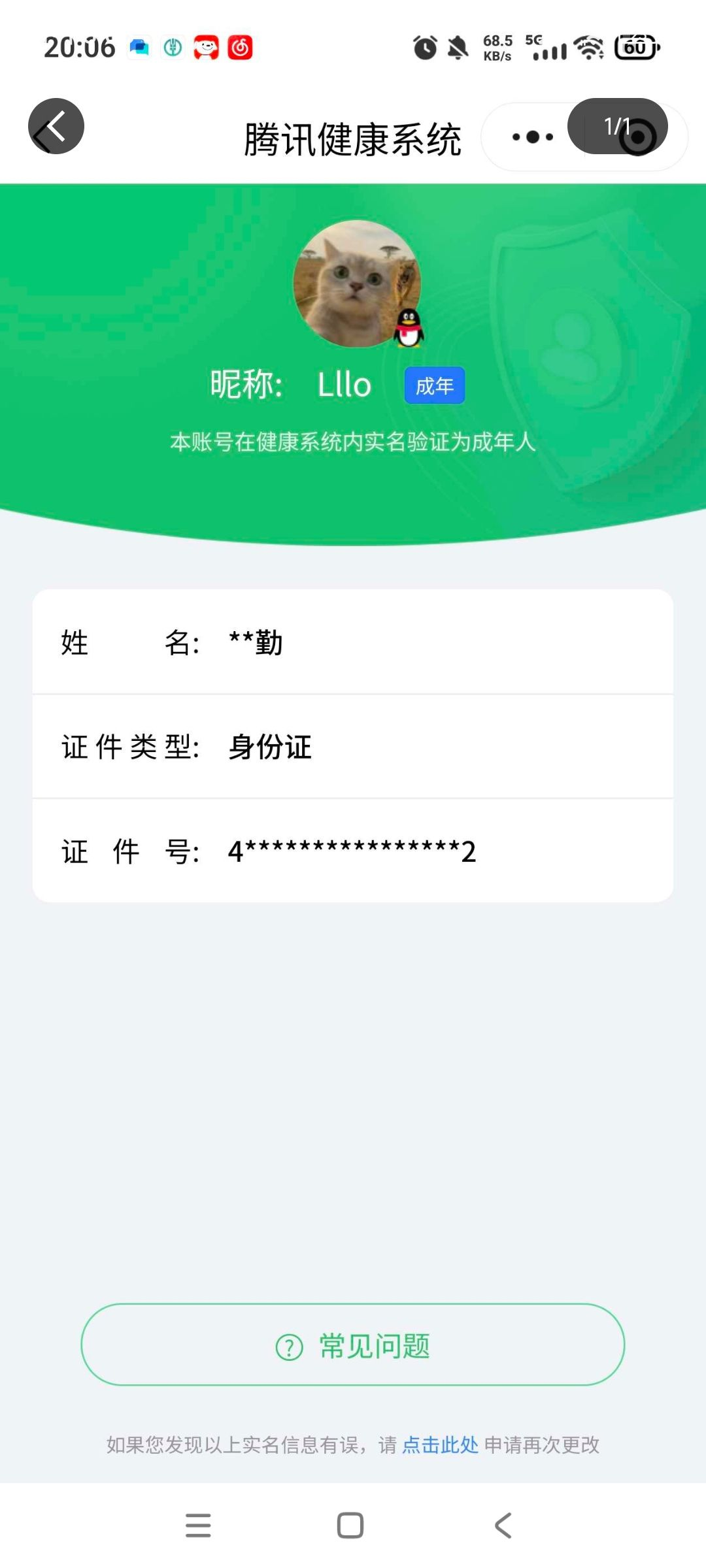Tap the 1/1 screen recording capsule indicator
Viewport: 706px width, 1568px height.
pos(617,126)
